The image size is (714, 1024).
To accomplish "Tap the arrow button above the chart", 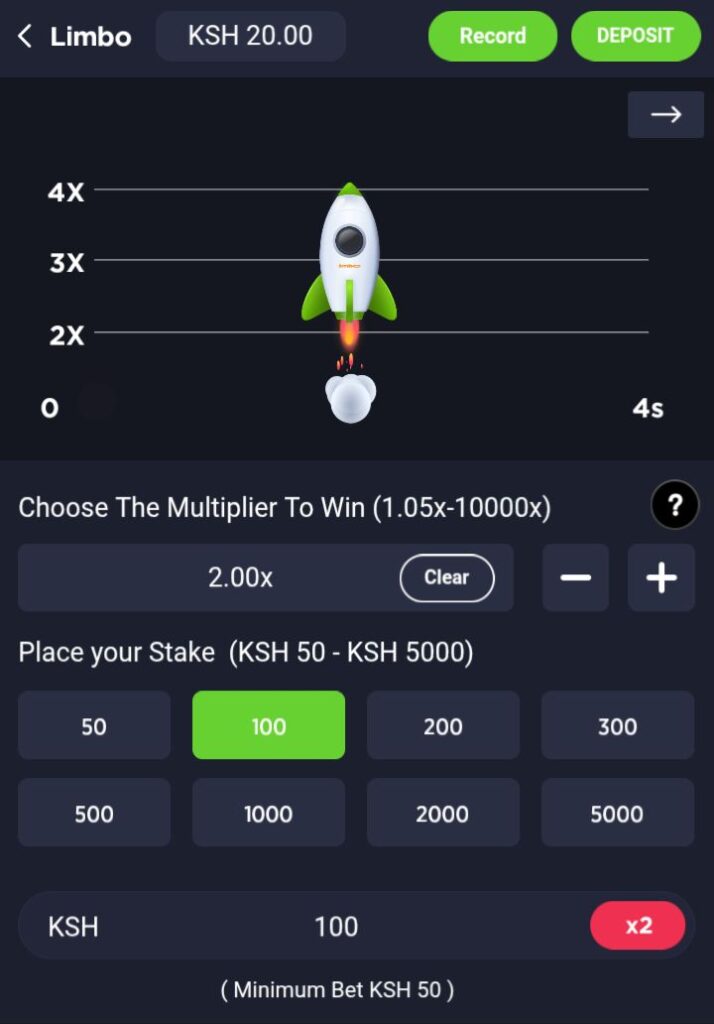I will 665,114.
